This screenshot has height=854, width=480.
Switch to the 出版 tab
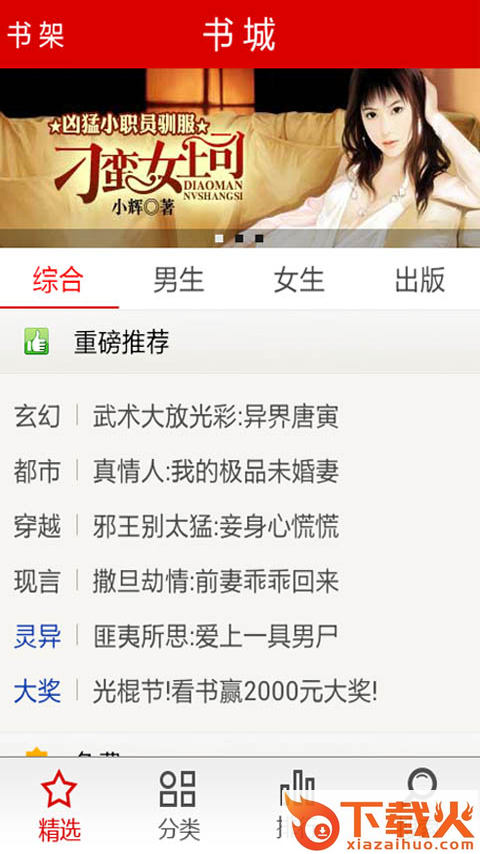tap(420, 280)
